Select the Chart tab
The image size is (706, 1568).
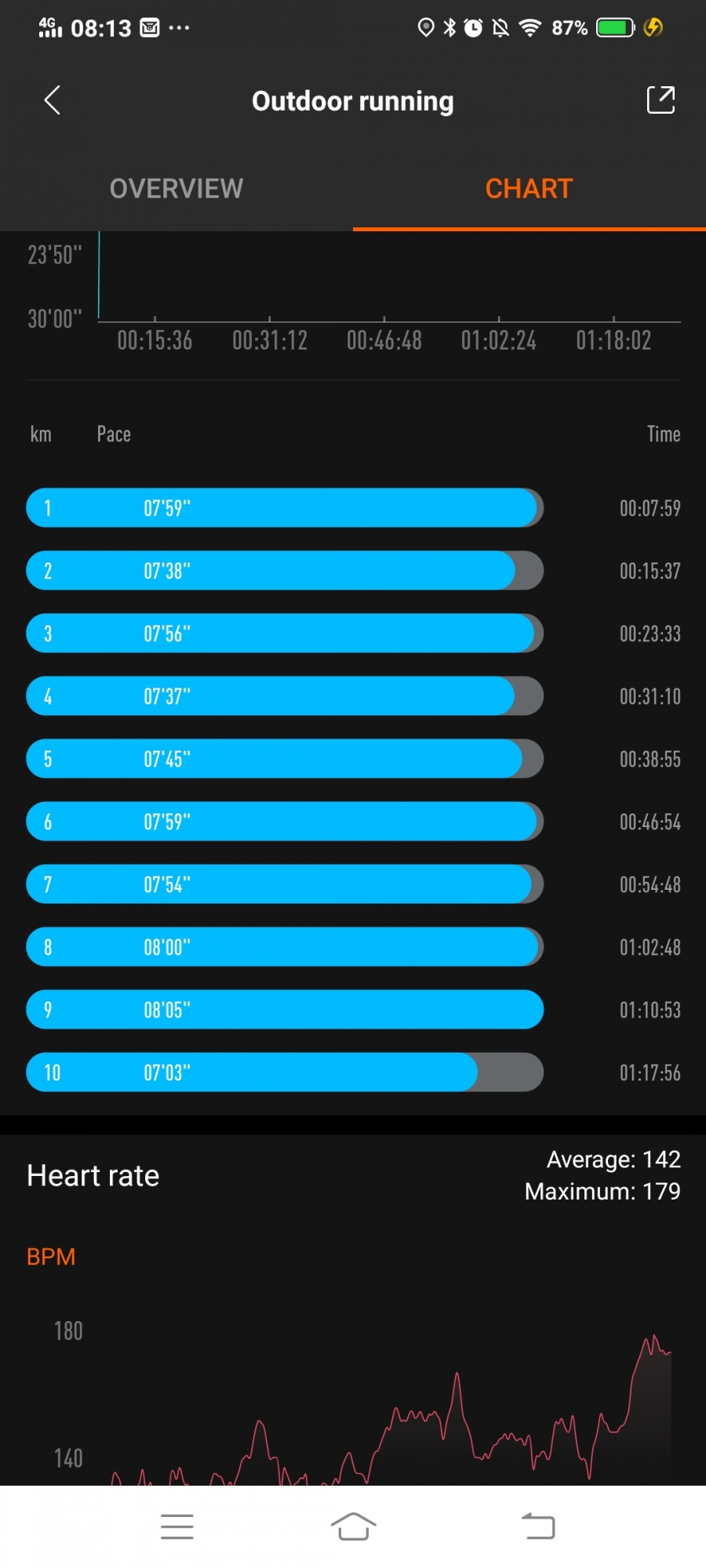pos(529,189)
